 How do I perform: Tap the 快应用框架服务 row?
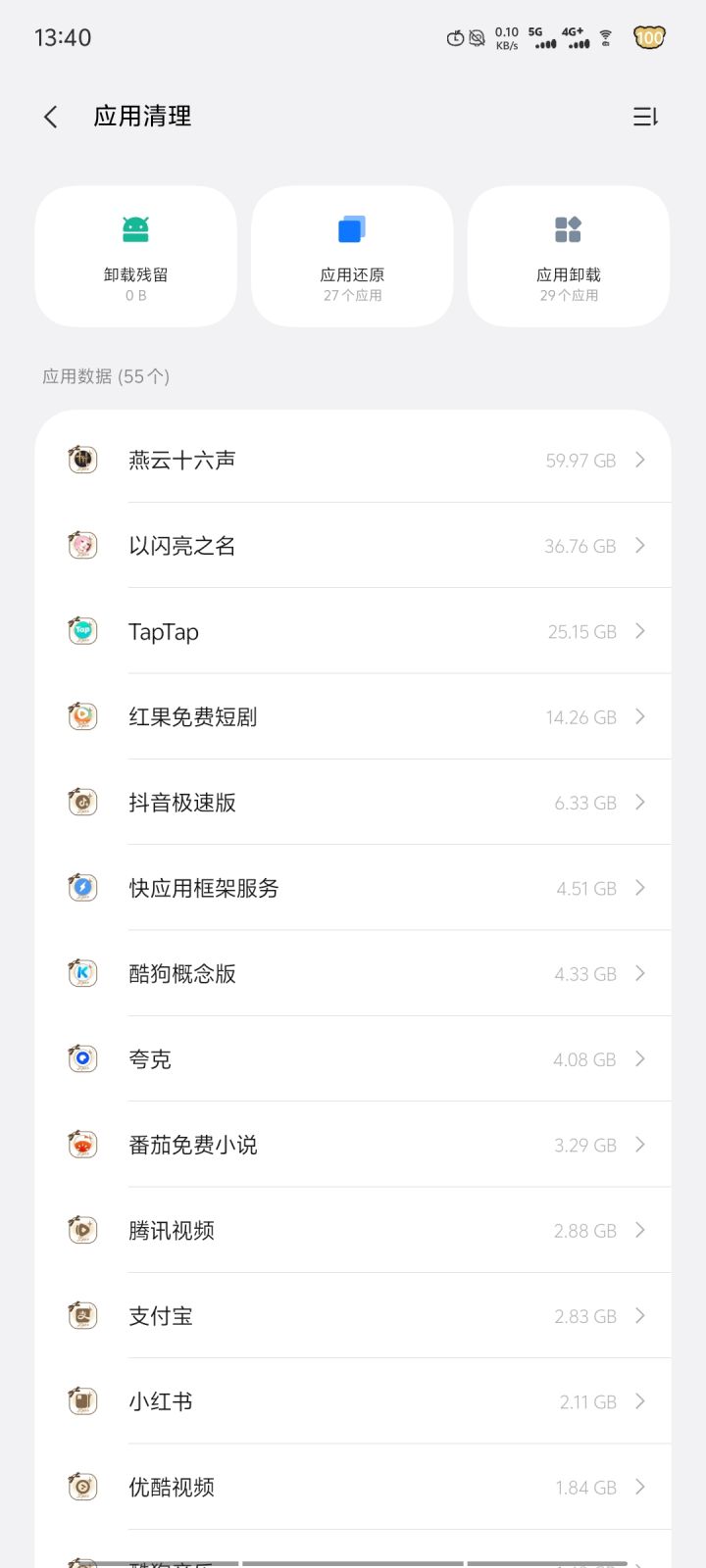click(353, 888)
